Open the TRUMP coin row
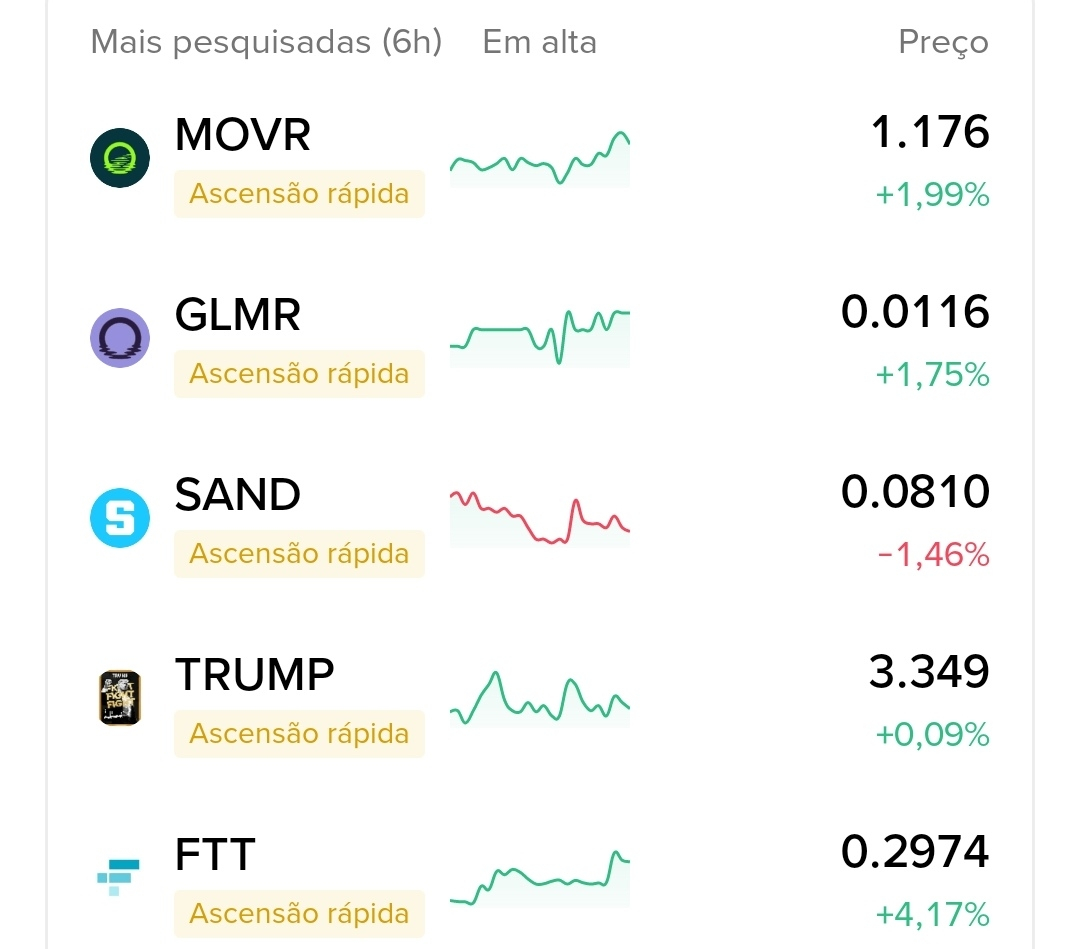 point(540,700)
